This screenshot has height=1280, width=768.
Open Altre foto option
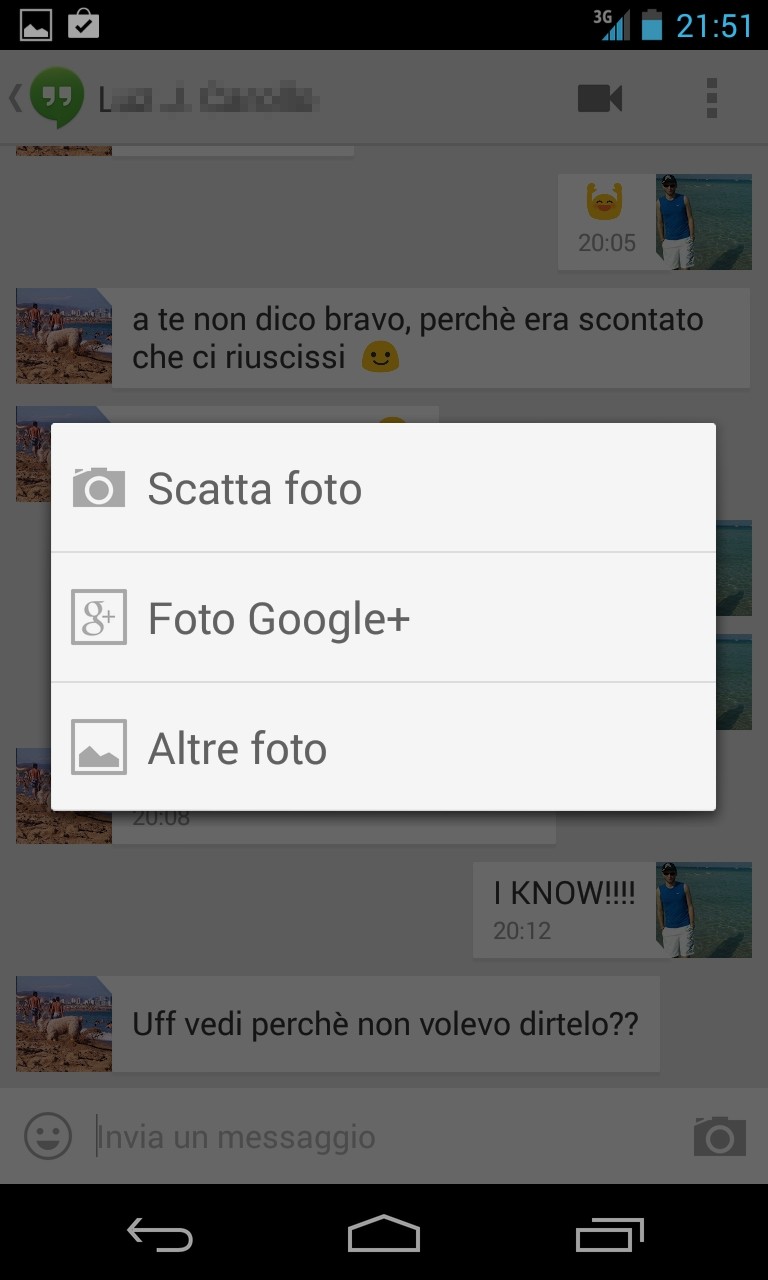tap(383, 748)
